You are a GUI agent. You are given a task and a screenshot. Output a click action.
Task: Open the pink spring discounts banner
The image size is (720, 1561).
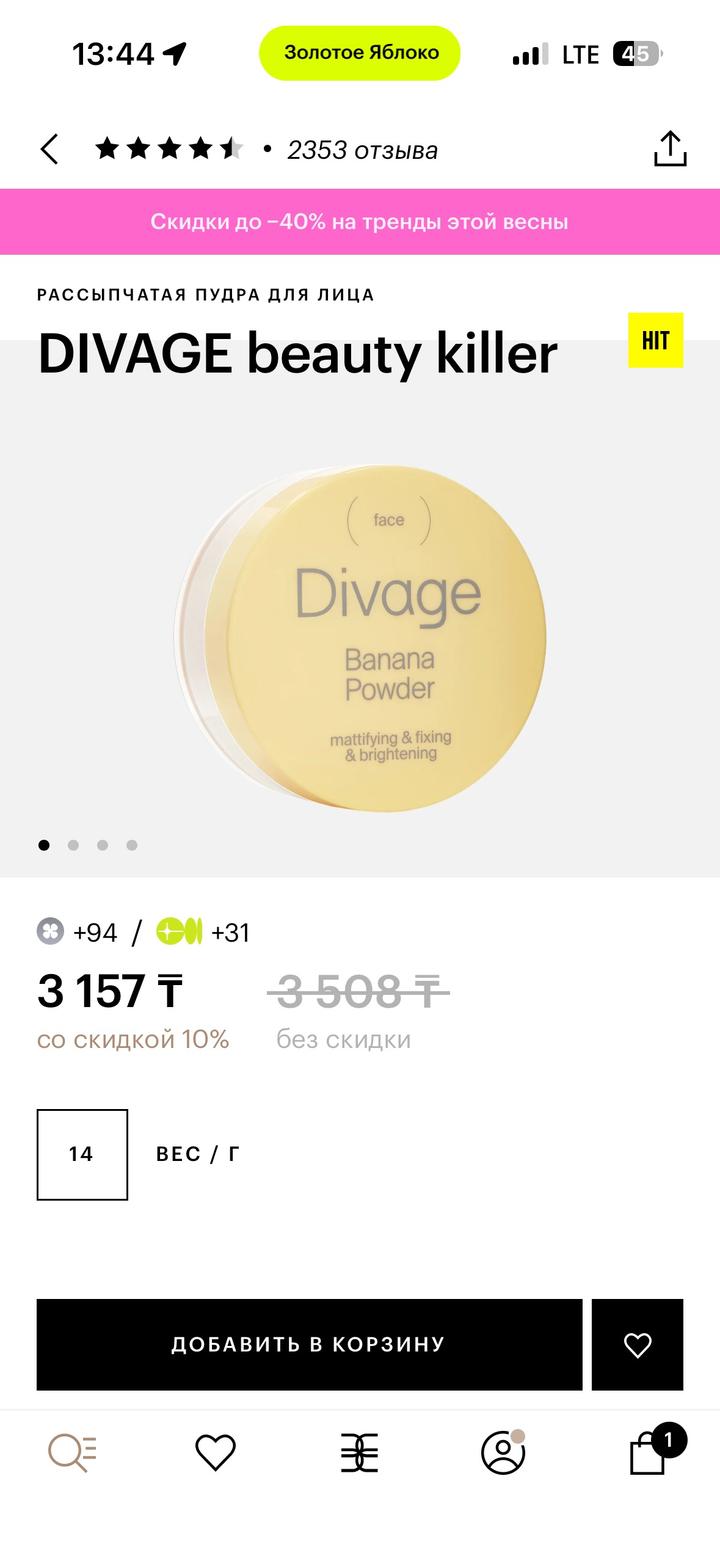click(360, 222)
